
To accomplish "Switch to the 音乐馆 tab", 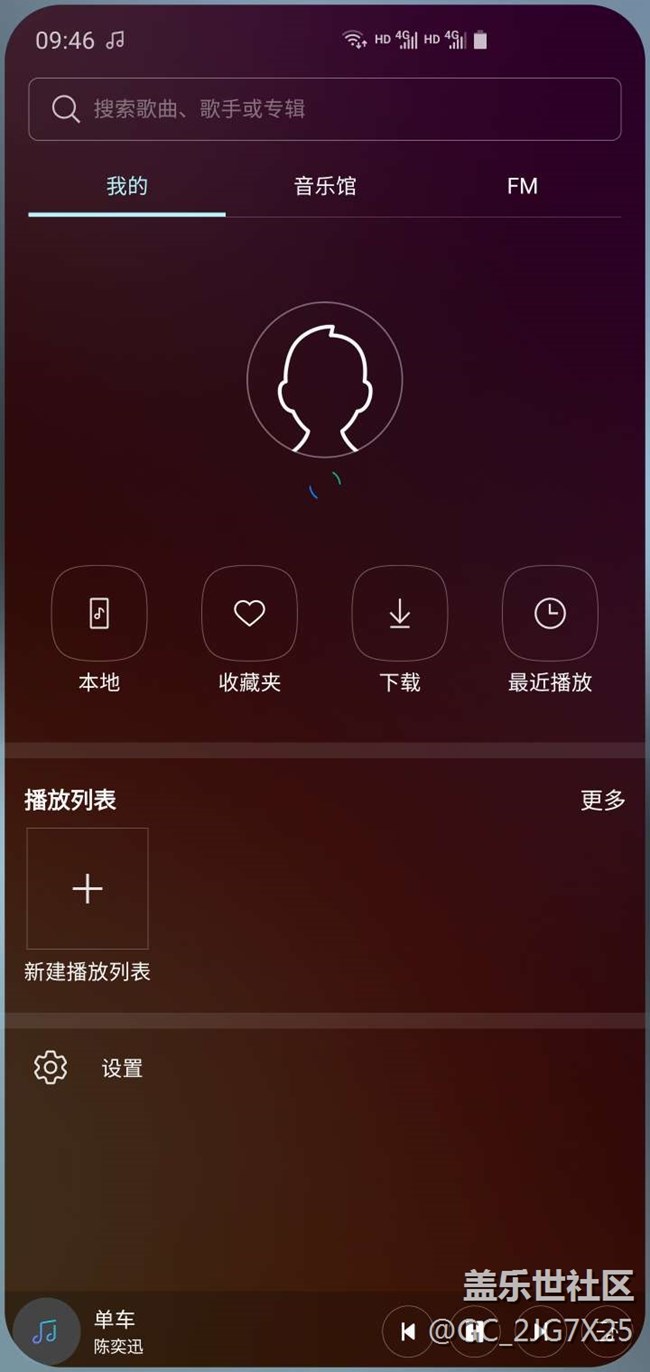I will click(x=324, y=186).
